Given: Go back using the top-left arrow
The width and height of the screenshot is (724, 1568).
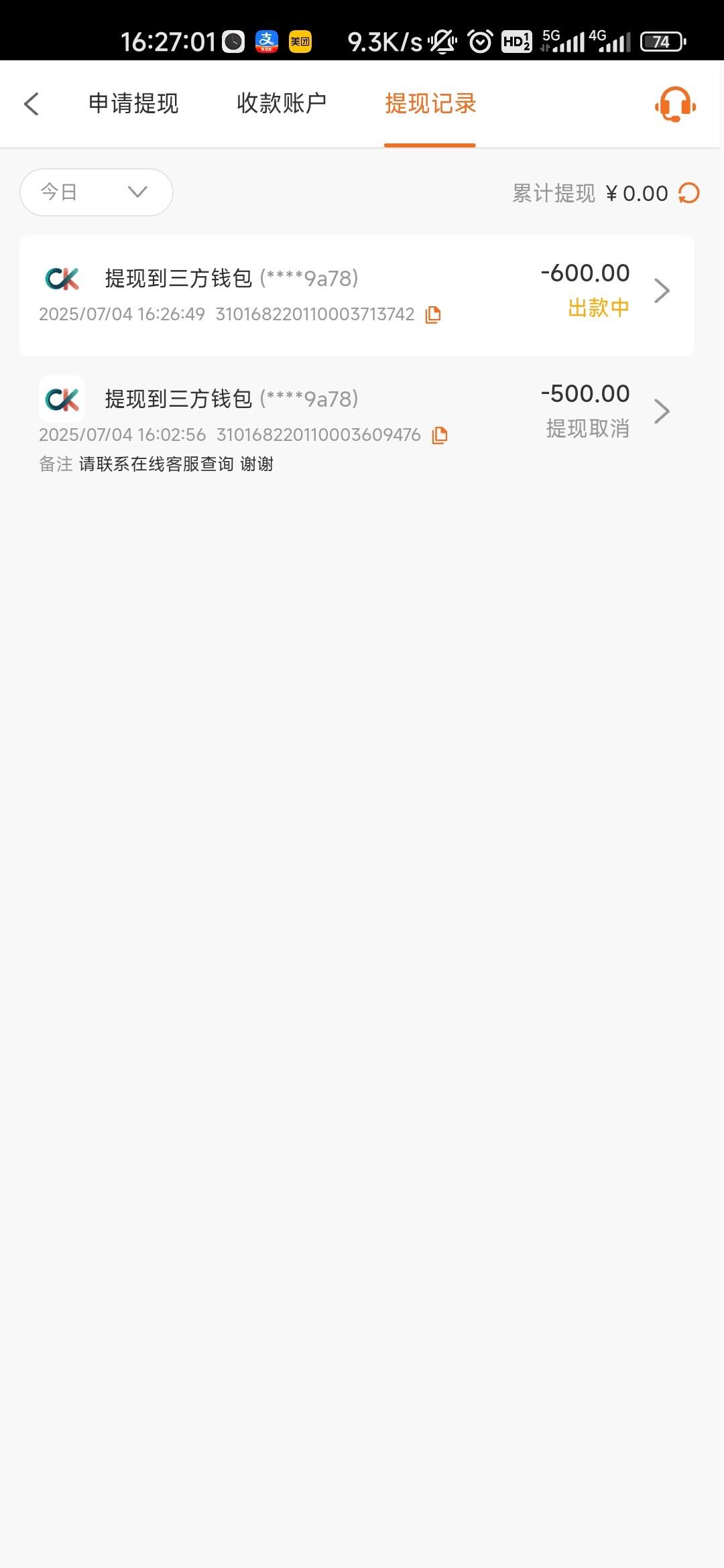Looking at the screenshot, I should pyautogui.click(x=32, y=104).
